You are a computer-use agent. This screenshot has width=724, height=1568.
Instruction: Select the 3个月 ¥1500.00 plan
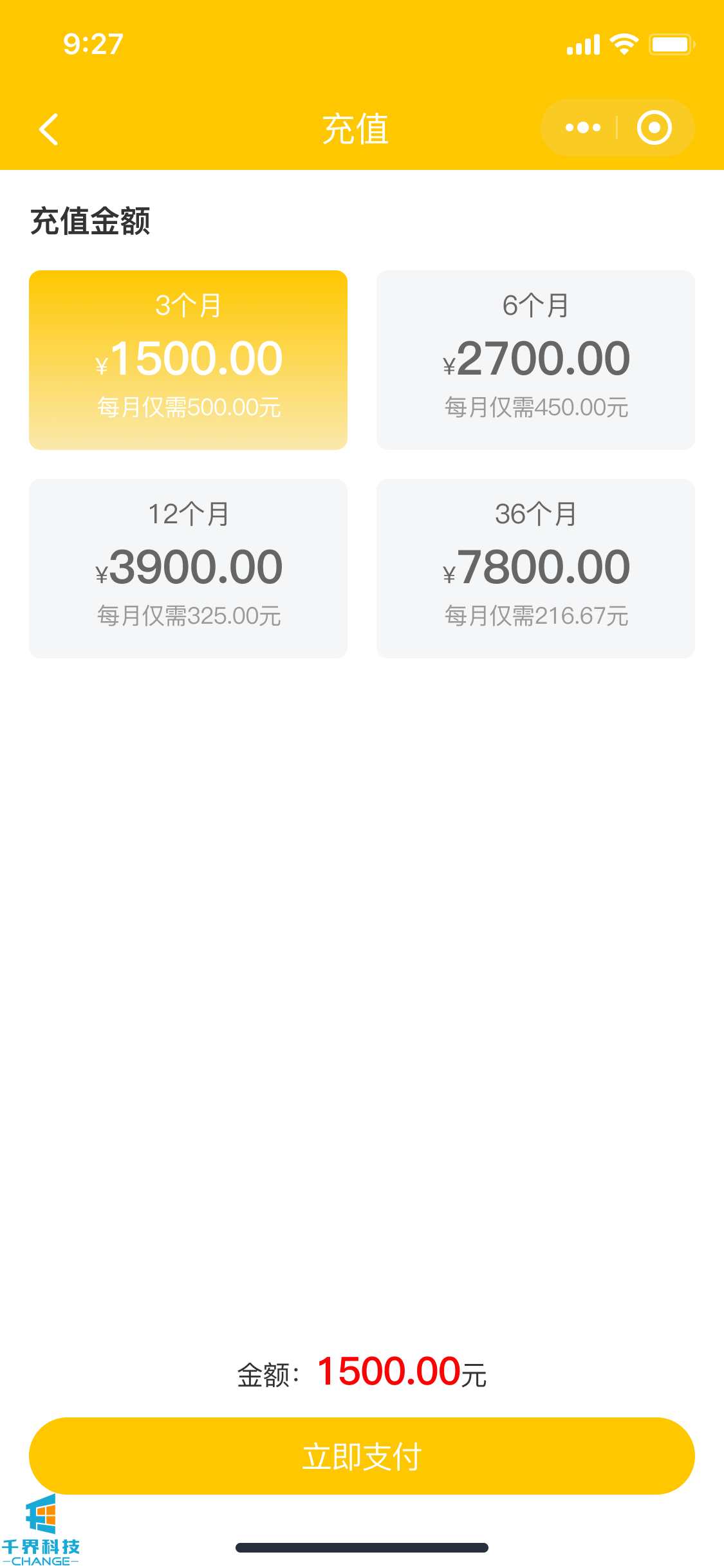pyautogui.click(x=188, y=360)
